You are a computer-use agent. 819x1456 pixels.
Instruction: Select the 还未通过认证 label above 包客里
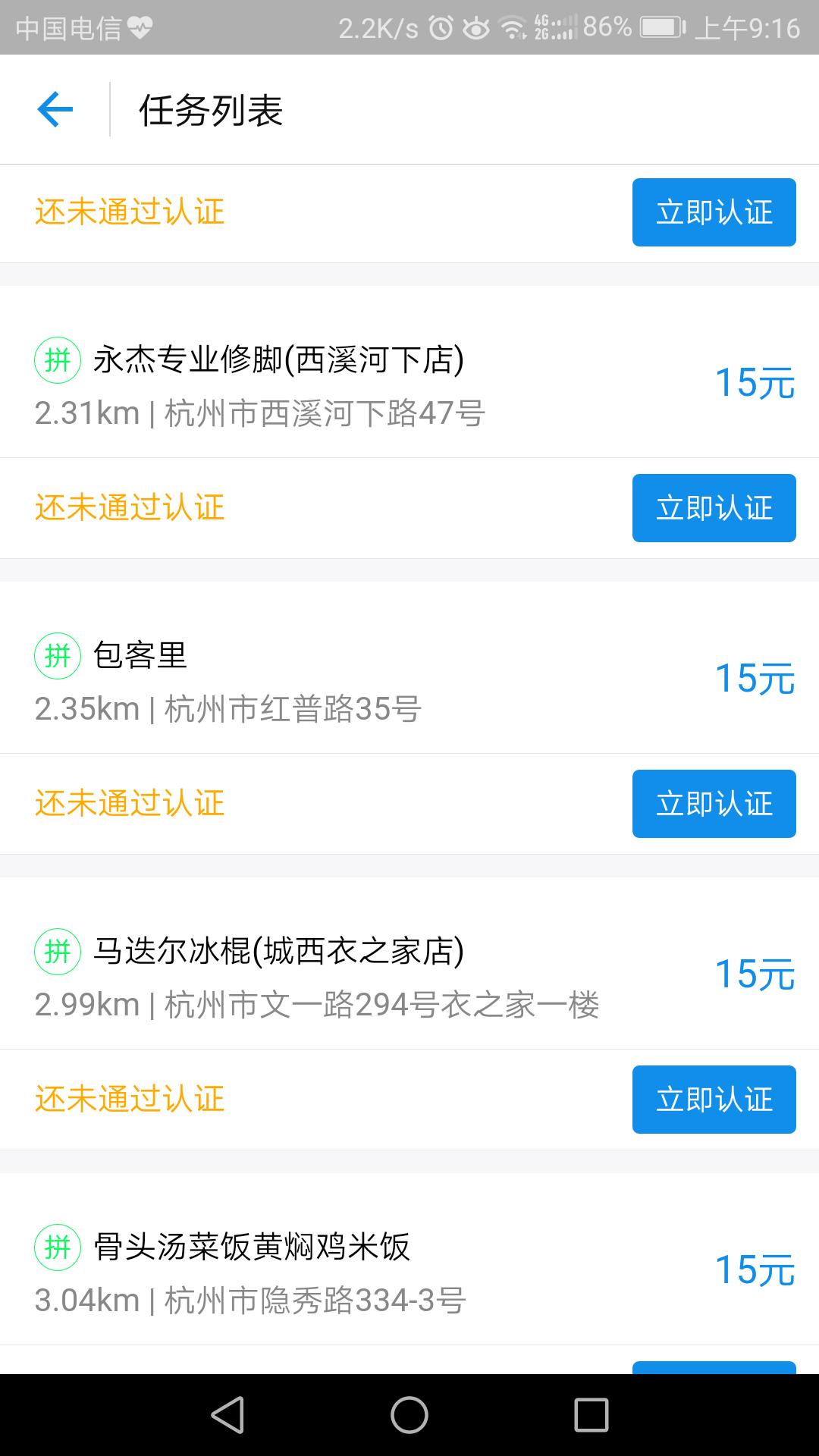point(130,509)
